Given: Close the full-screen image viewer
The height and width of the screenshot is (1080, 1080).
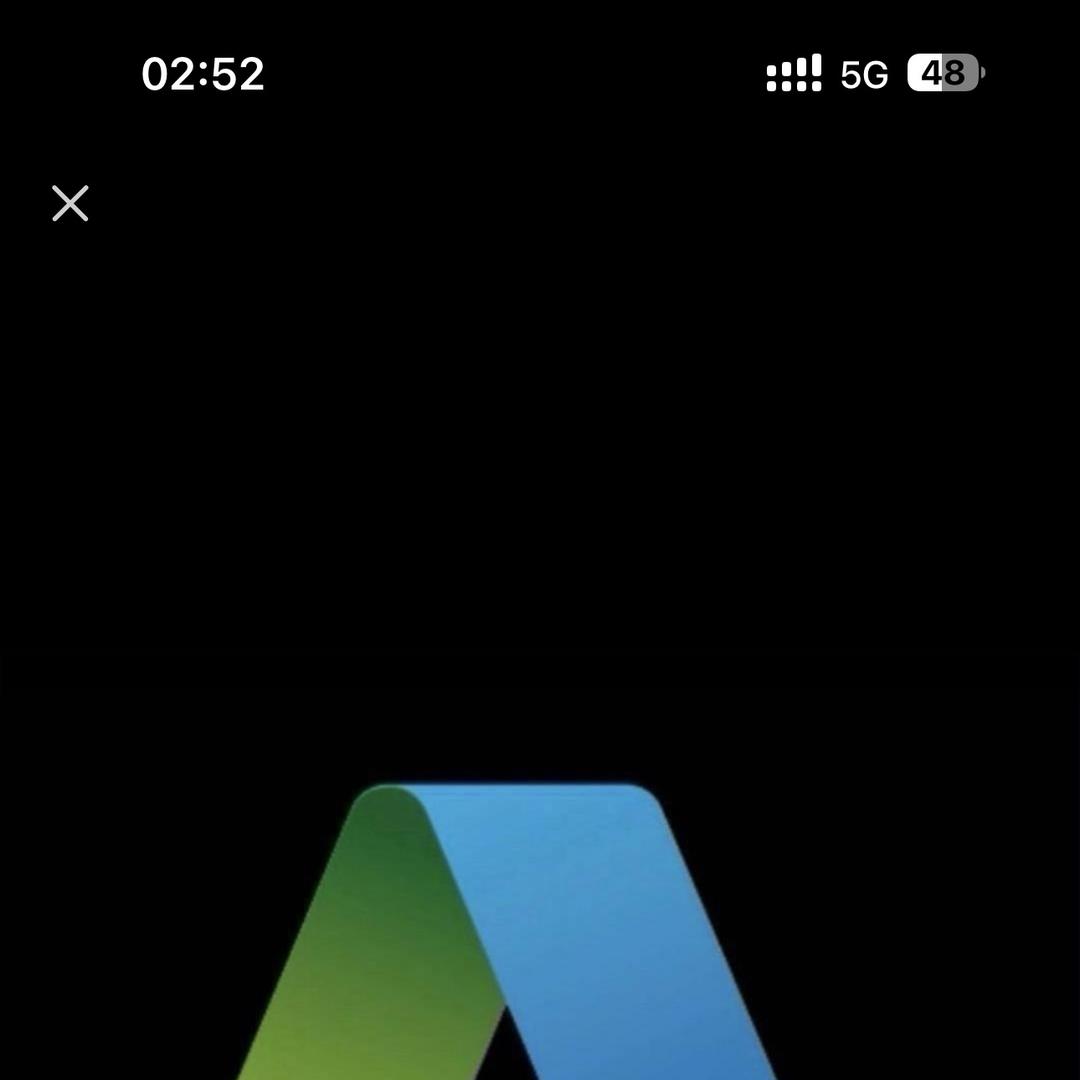Looking at the screenshot, I should (70, 203).
